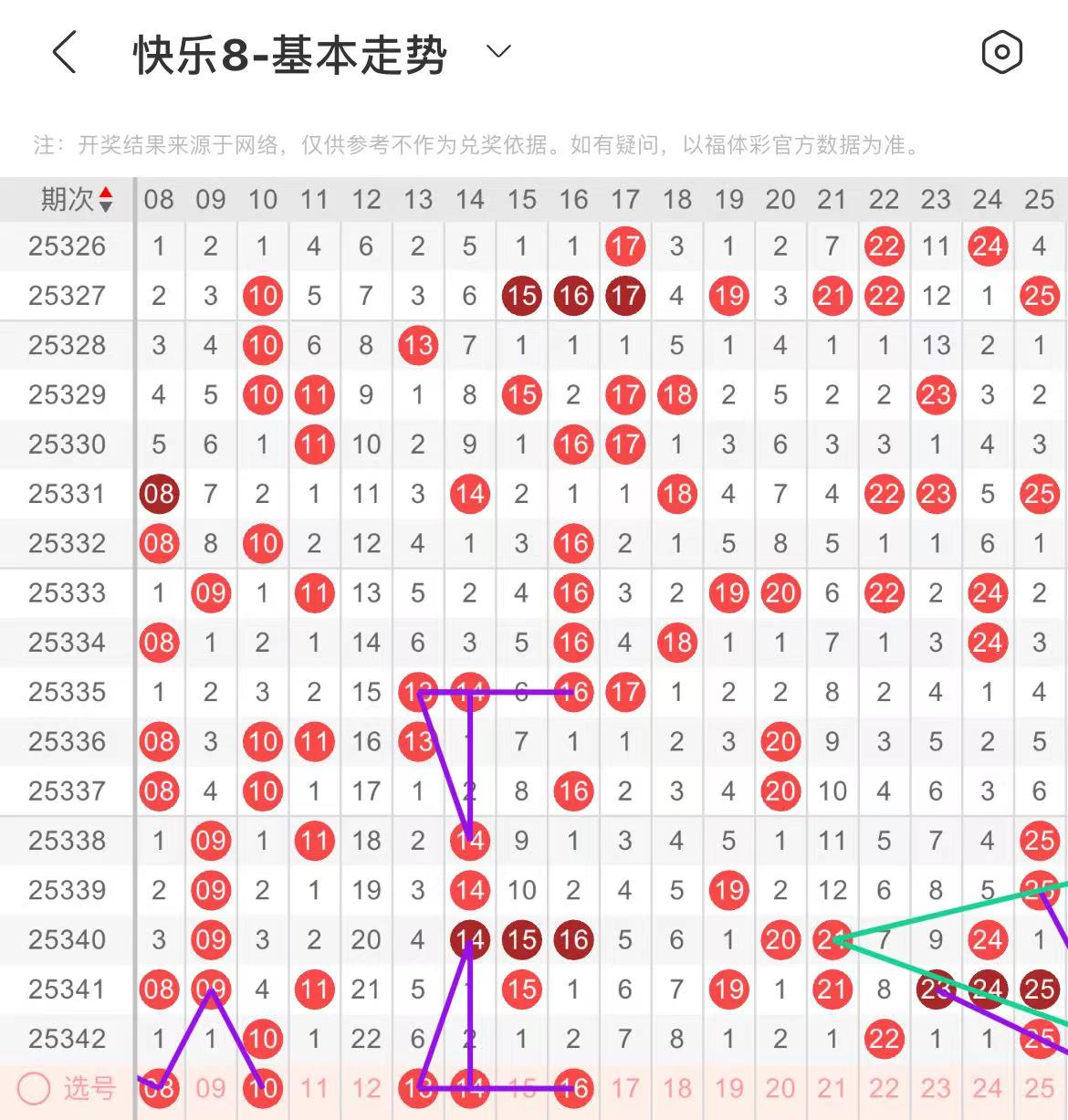Add number 17 in the 选号 row

pos(625,1088)
